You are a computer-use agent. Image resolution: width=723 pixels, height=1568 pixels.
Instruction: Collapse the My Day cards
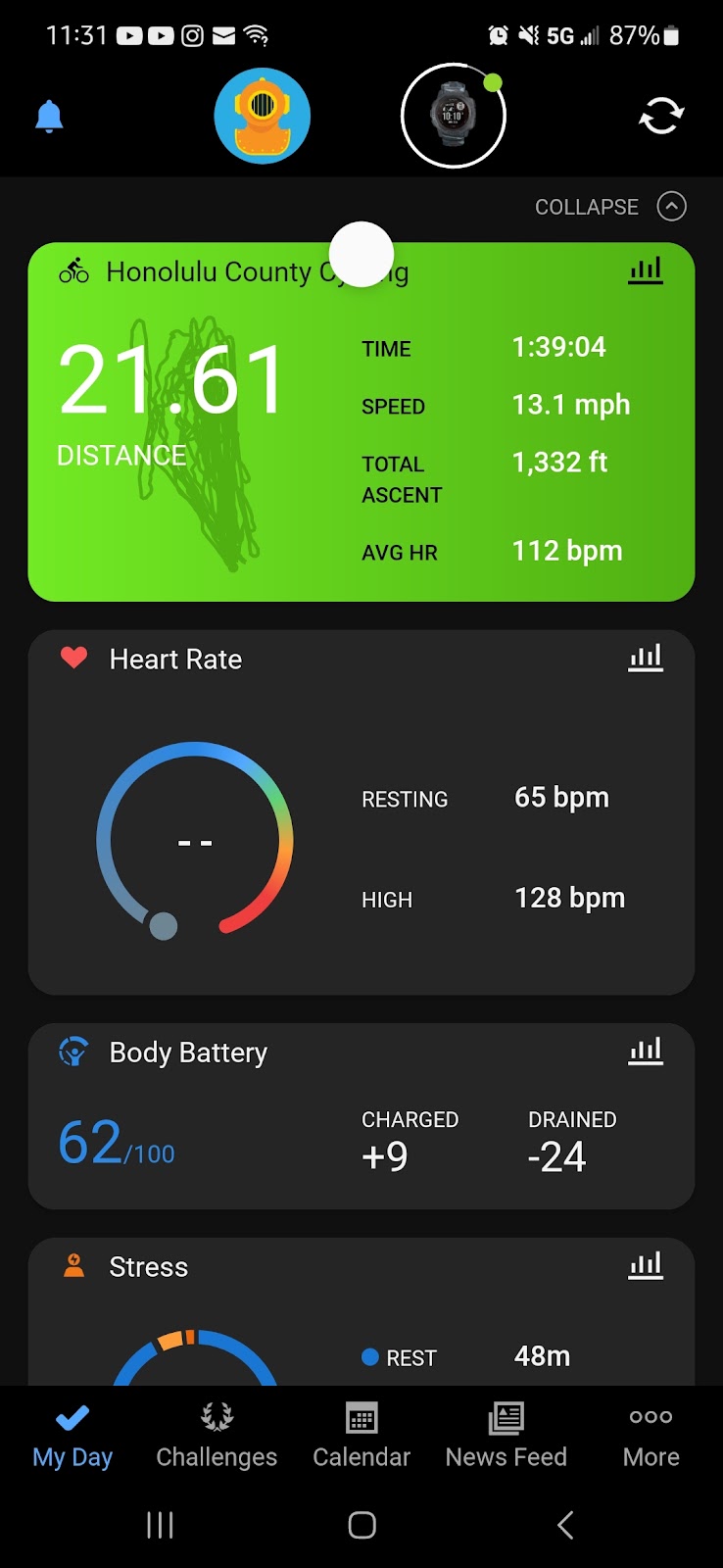coord(610,207)
